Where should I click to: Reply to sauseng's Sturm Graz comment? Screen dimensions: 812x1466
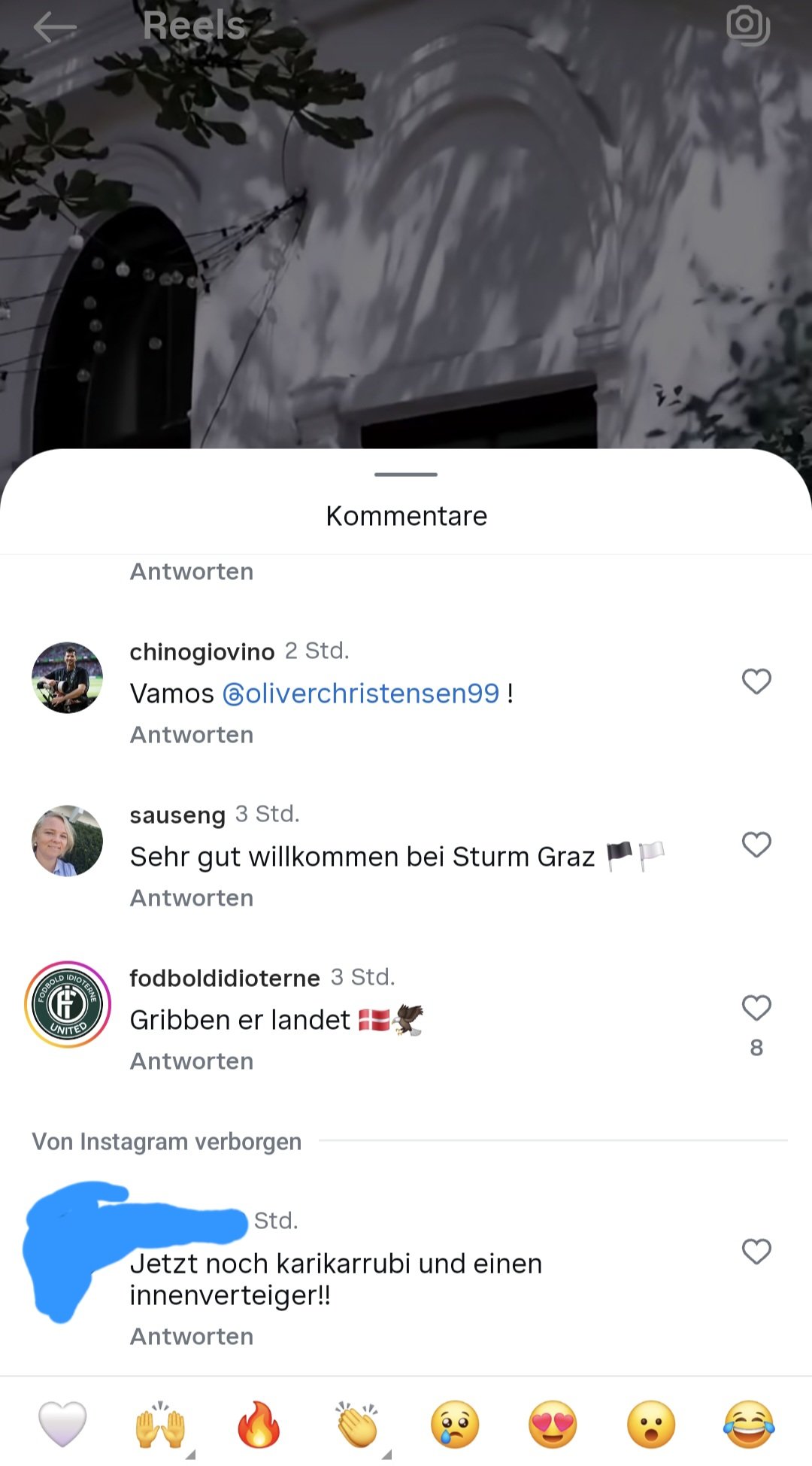coord(192,898)
